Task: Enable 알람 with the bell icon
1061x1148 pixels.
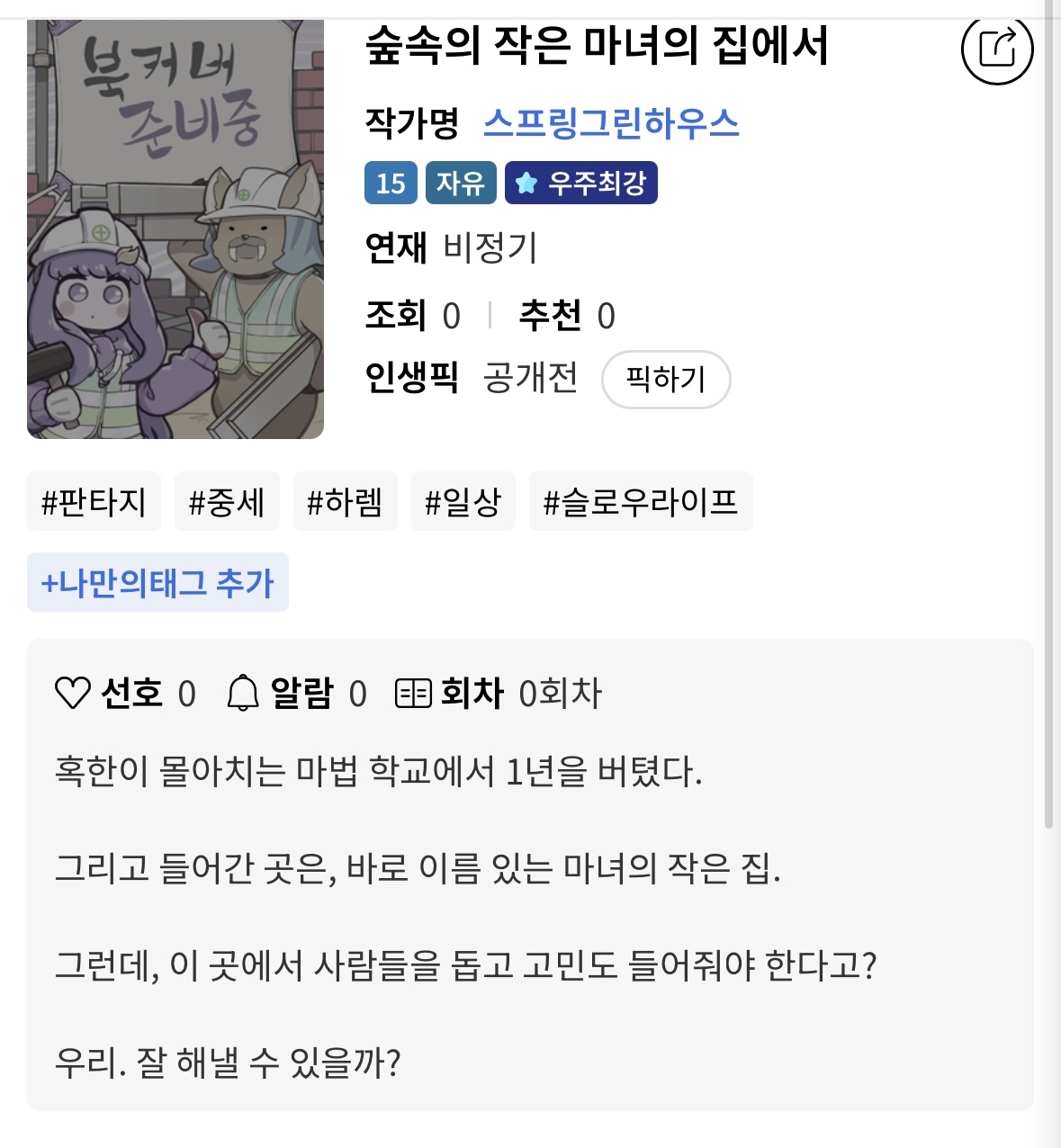Action: (x=242, y=693)
